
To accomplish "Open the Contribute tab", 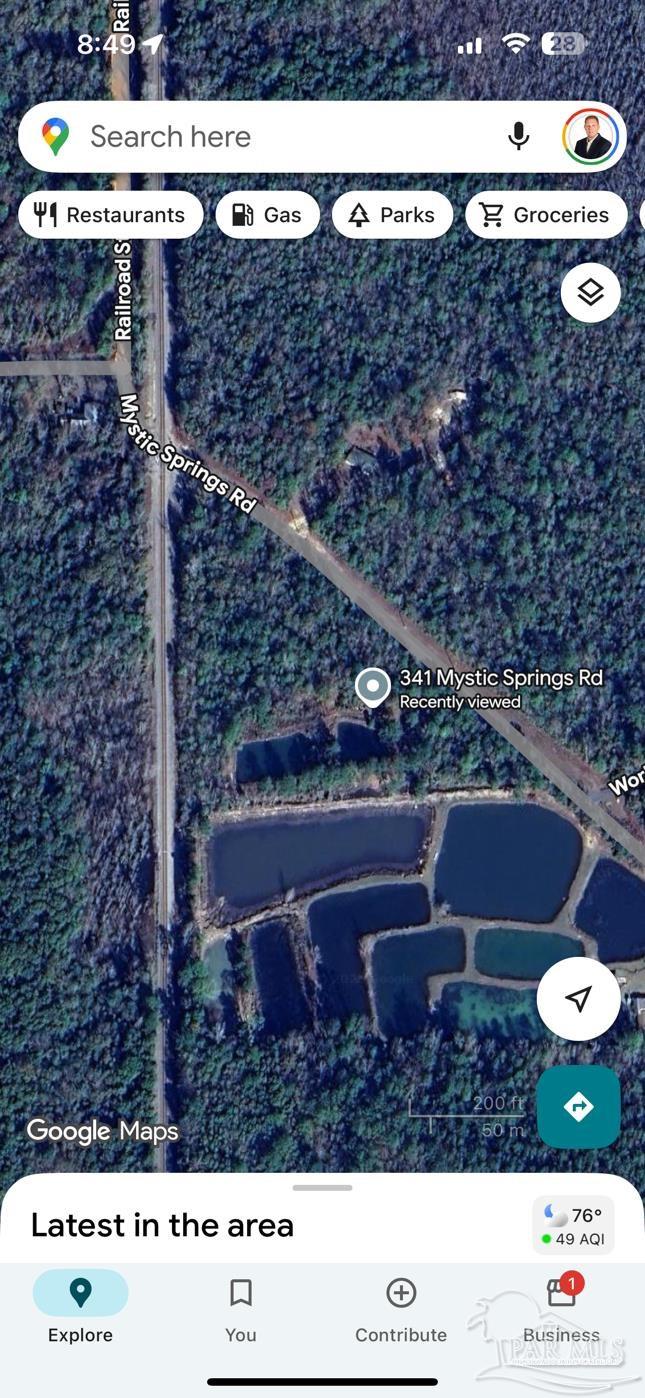I will tap(401, 1308).
